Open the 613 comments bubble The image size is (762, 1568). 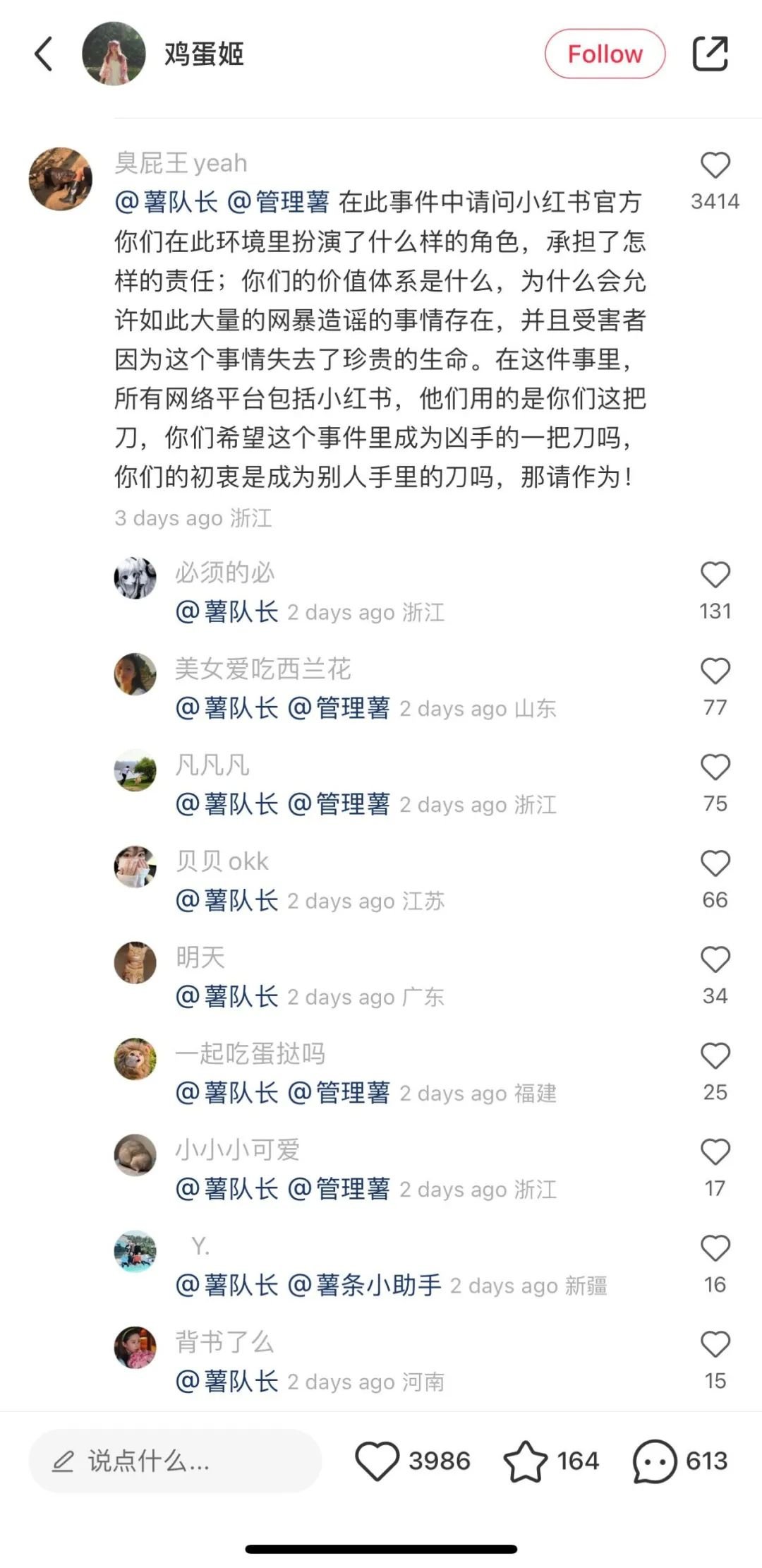click(x=655, y=1461)
